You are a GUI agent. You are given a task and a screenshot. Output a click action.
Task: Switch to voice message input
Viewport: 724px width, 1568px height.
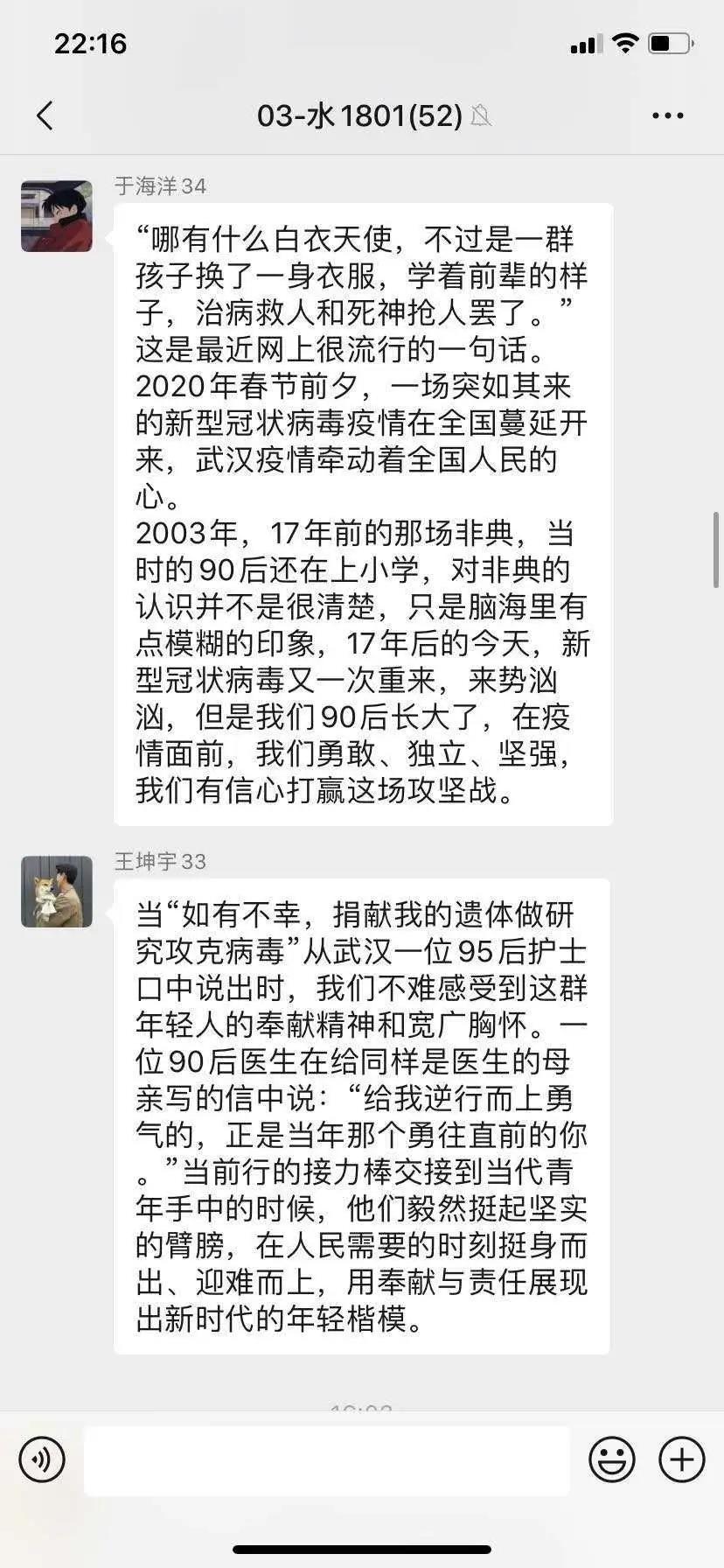[42, 1459]
